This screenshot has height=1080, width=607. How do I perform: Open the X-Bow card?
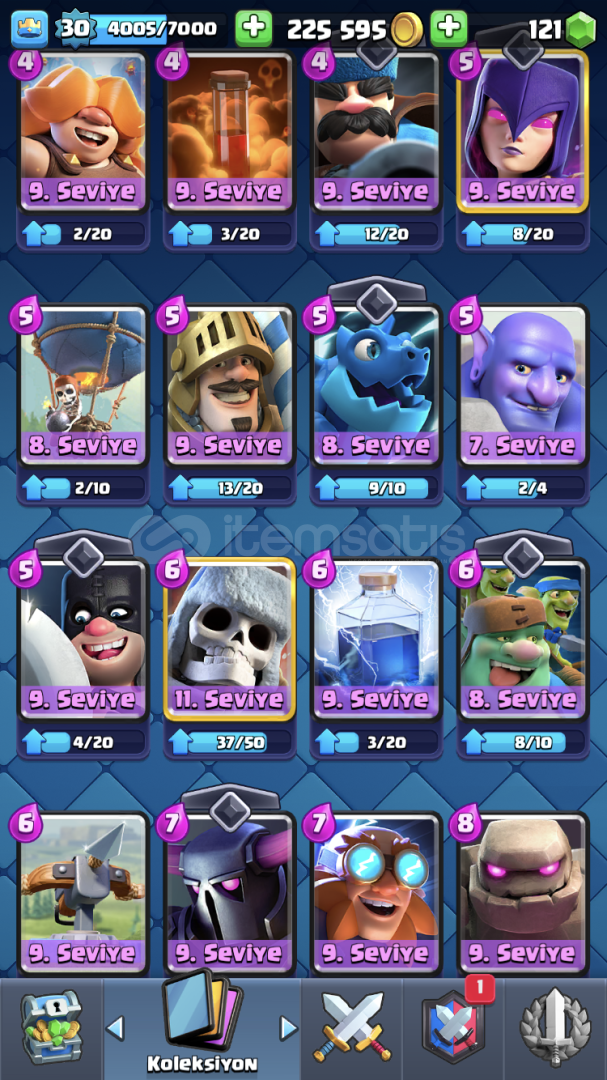pos(83,893)
